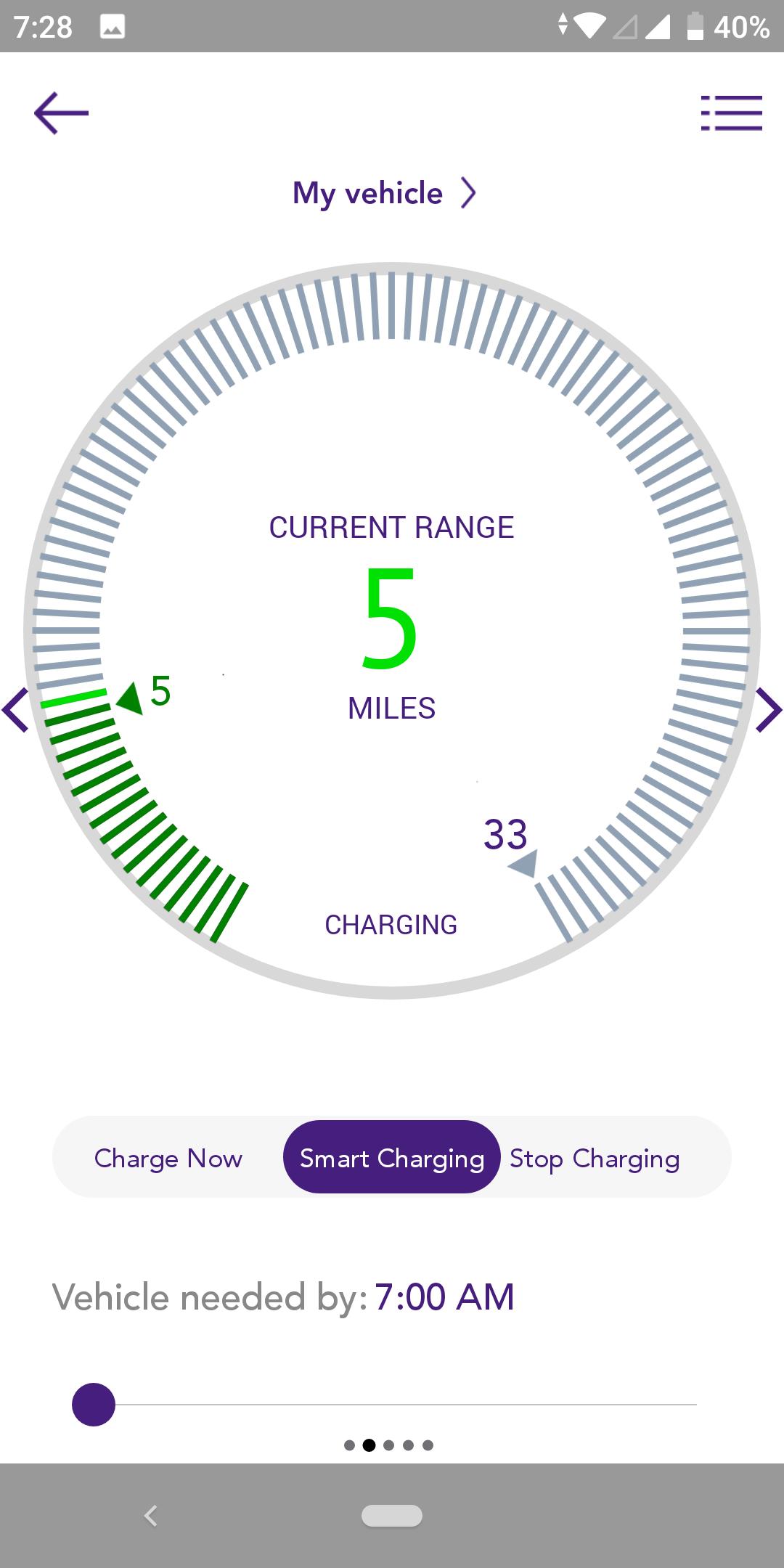Change the 7:00 AM needed-by time

[x=444, y=1297]
